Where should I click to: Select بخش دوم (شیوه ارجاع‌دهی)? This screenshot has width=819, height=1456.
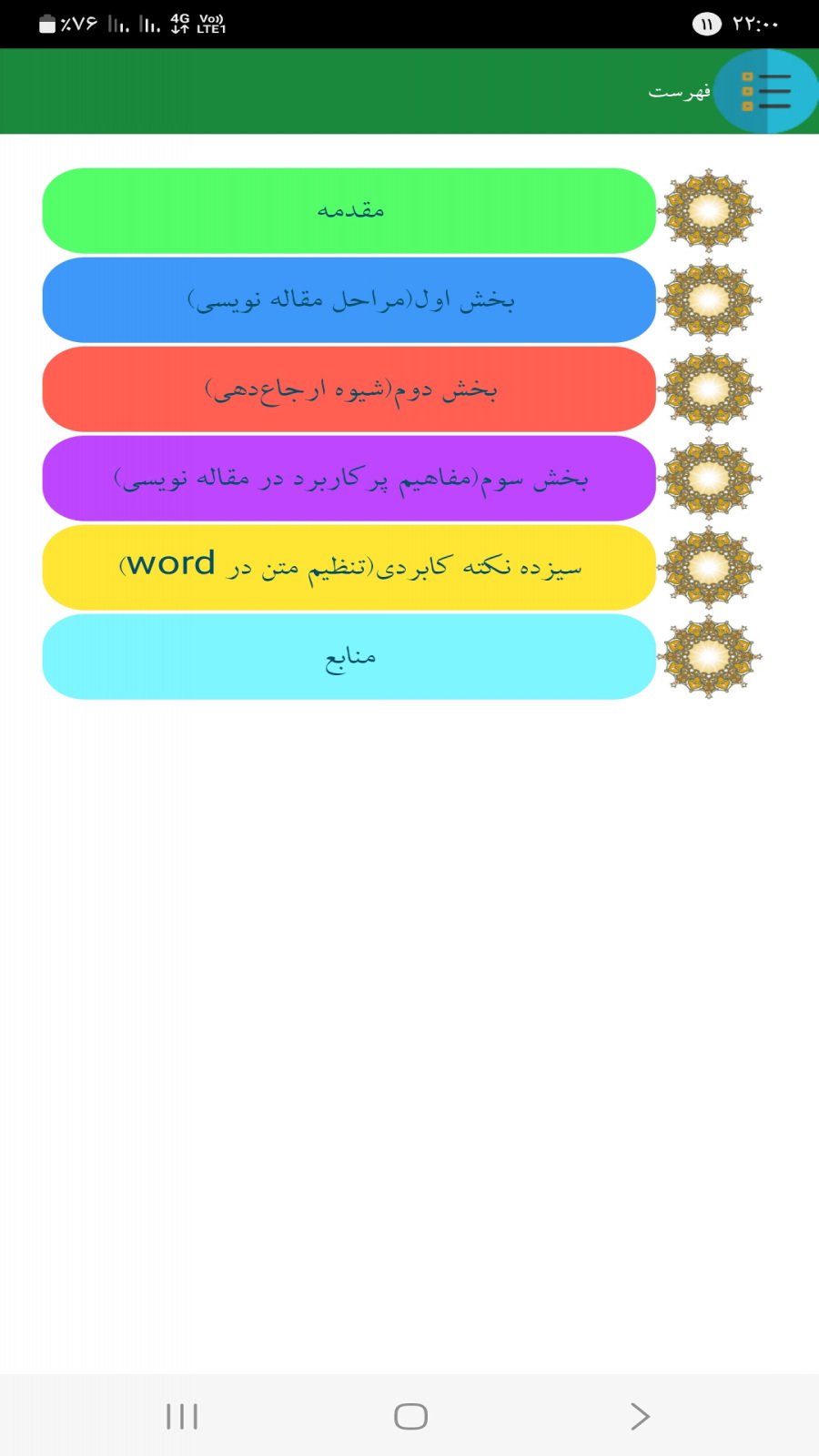click(x=349, y=389)
